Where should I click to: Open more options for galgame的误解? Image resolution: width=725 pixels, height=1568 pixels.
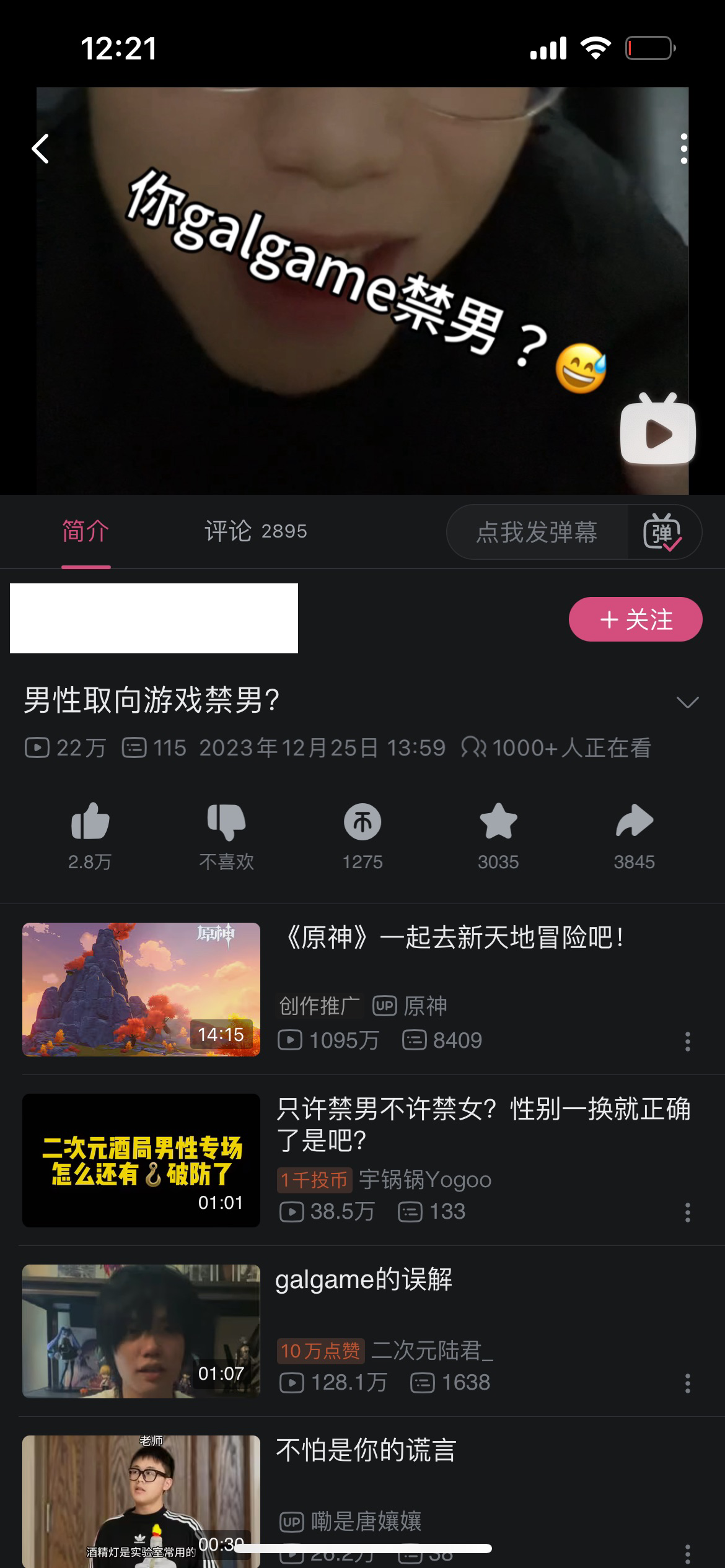pyautogui.click(x=687, y=1383)
